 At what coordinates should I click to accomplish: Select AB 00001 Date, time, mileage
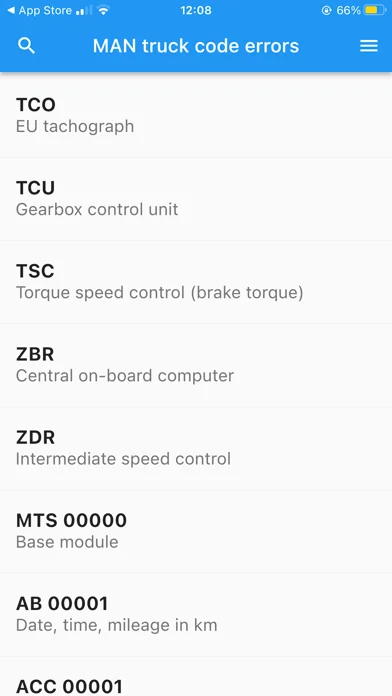point(196,615)
